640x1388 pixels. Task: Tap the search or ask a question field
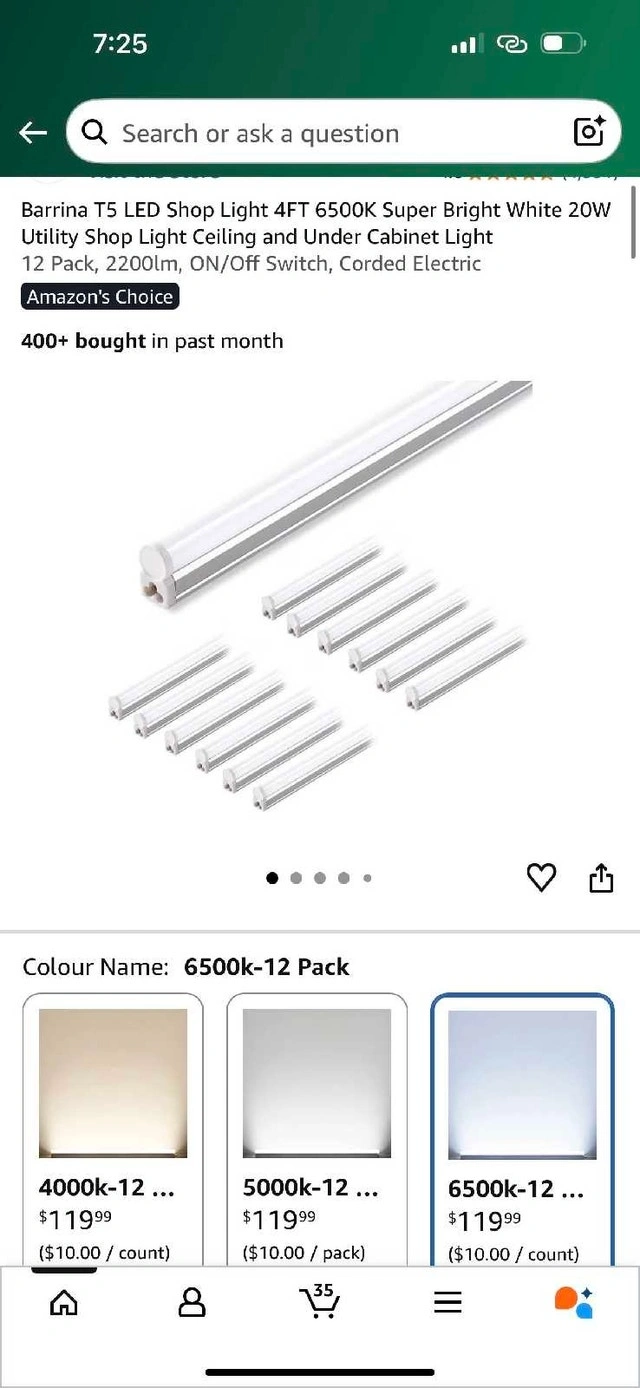(320, 133)
